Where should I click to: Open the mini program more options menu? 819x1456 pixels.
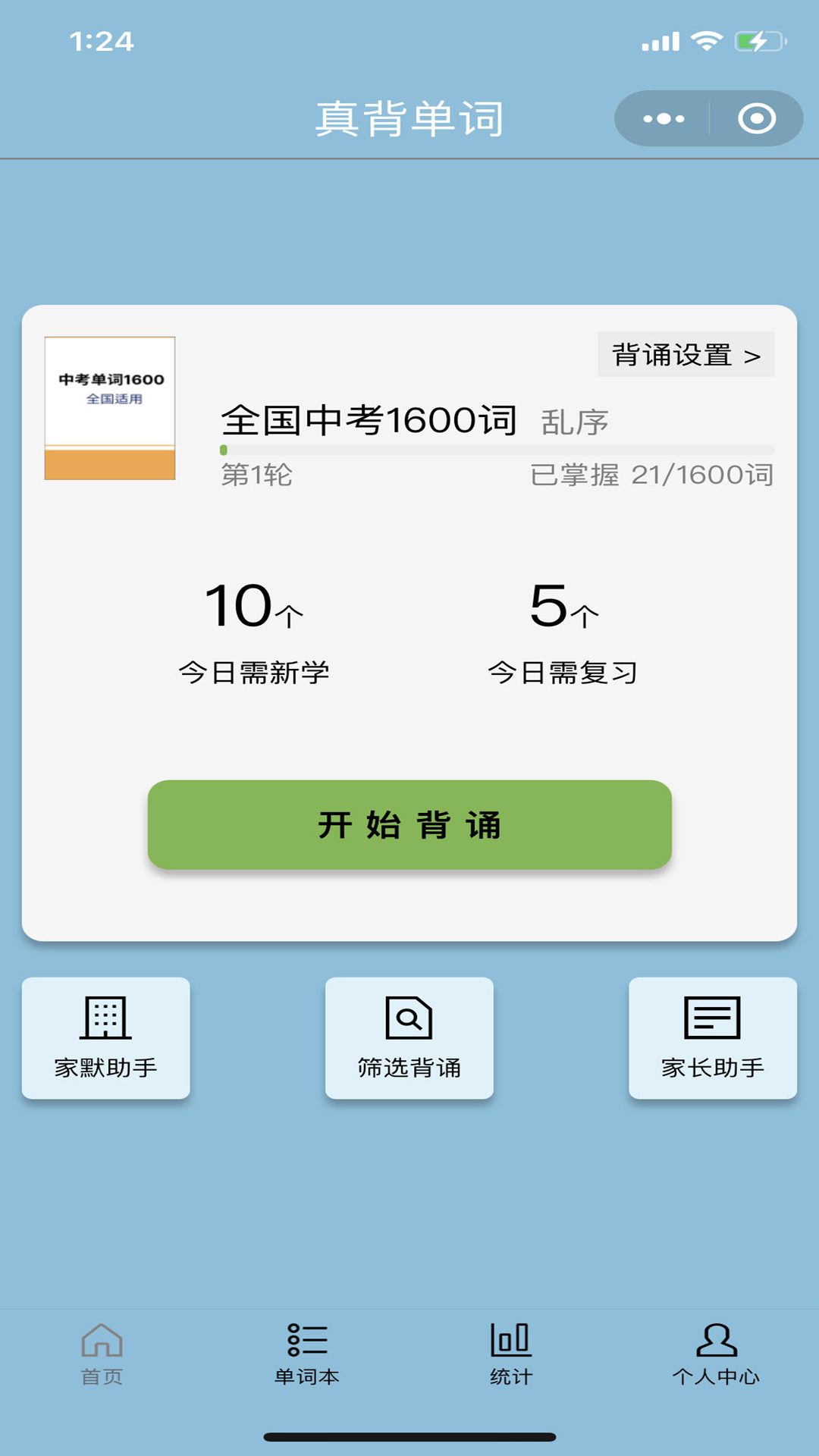tap(664, 119)
